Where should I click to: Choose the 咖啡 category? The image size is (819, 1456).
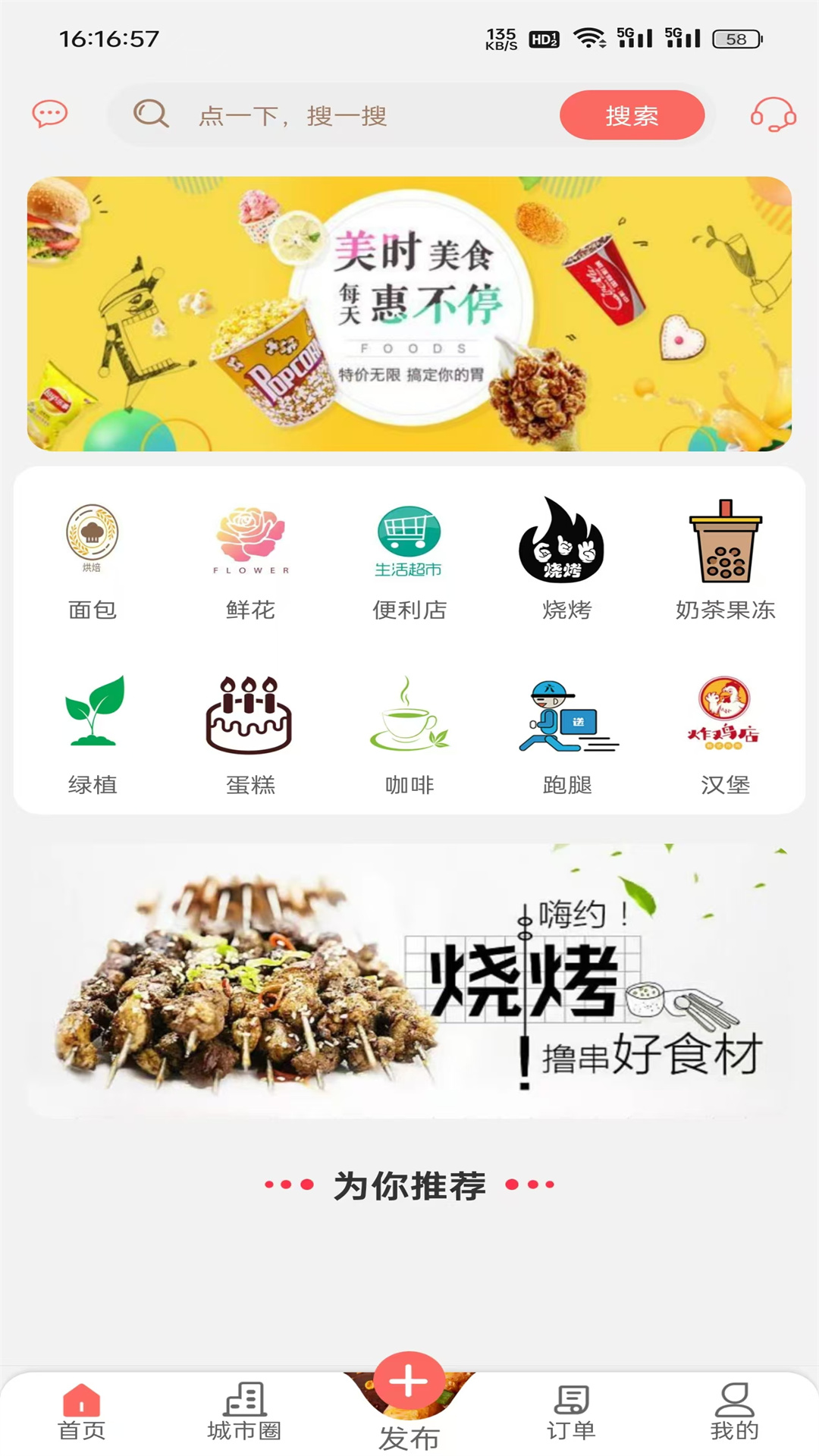409,734
